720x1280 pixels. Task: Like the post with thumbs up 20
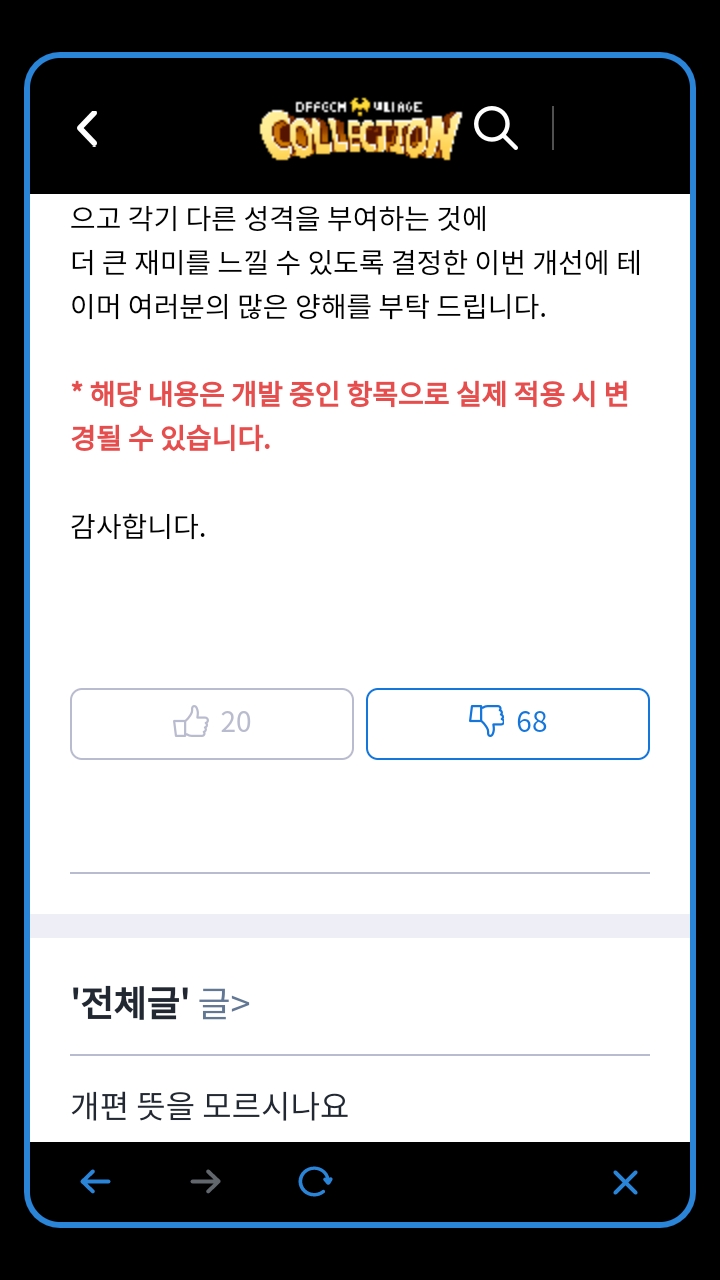(x=212, y=724)
